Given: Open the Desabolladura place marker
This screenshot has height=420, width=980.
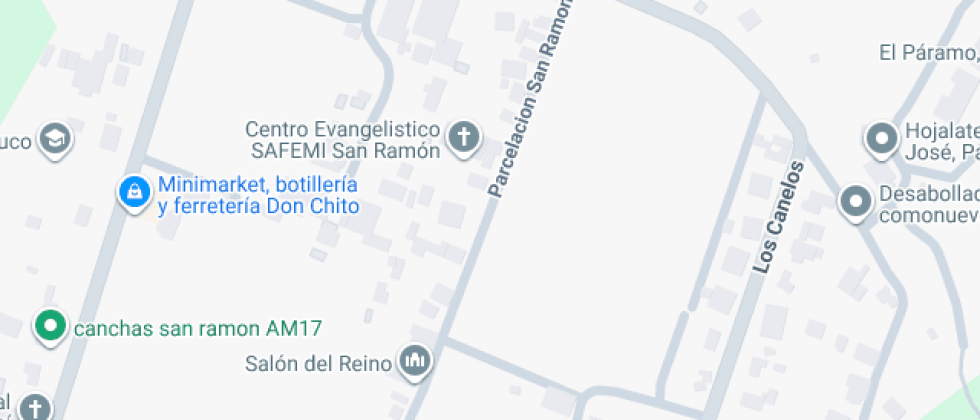Looking at the screenshot, I should tap(856, 201).
